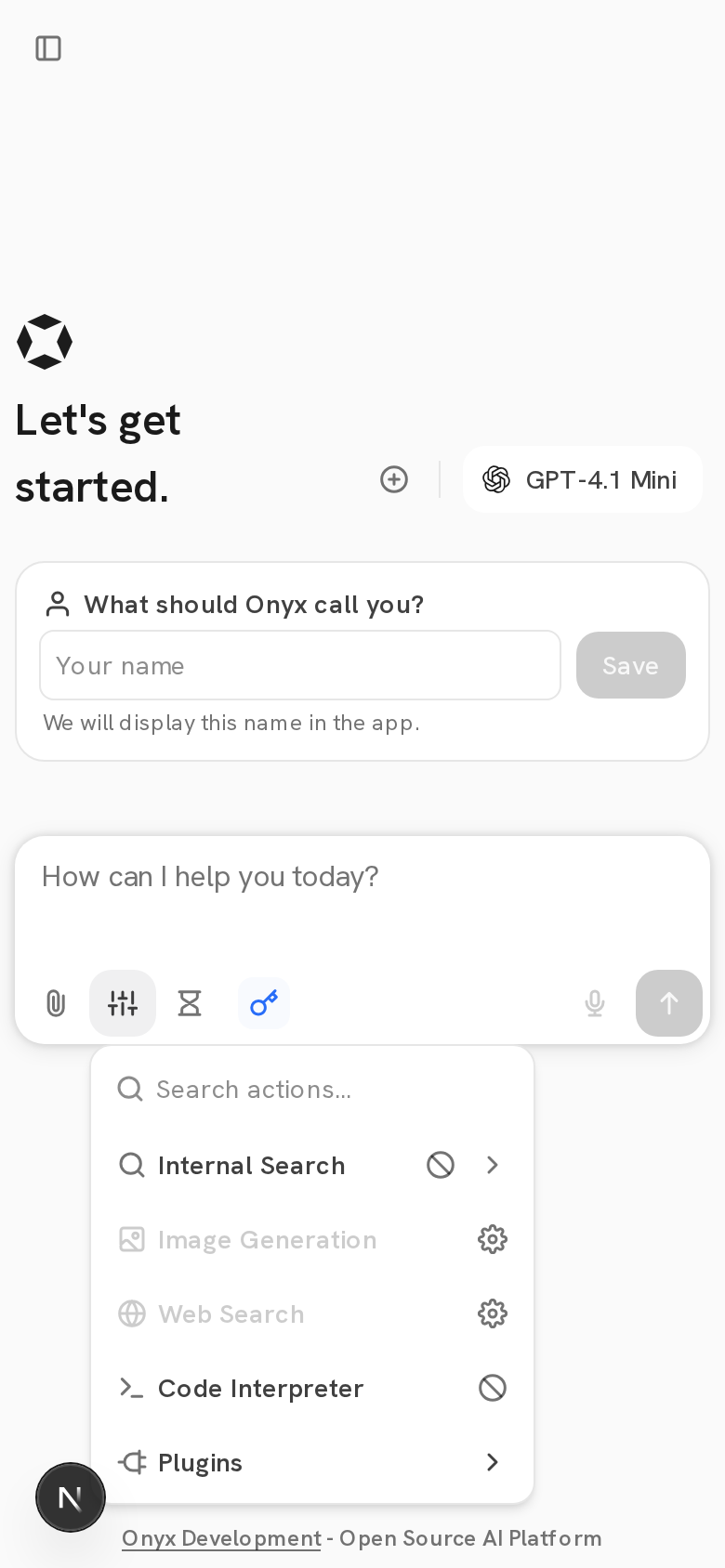Open the GPT-4.1 Mini model selector
The image size is (725, 1568).
point(582,479)
